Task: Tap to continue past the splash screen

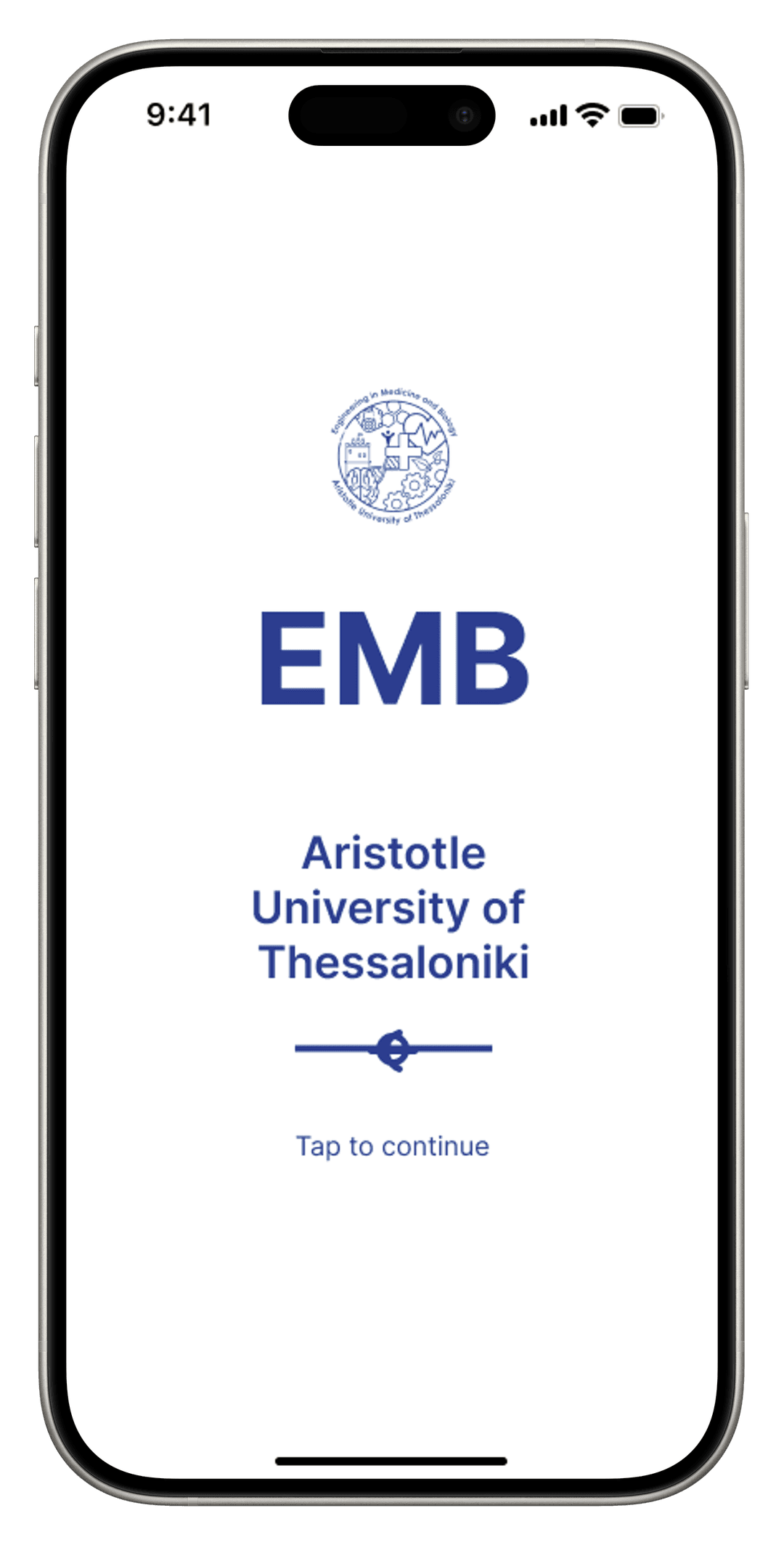Action: point(392,1146)
